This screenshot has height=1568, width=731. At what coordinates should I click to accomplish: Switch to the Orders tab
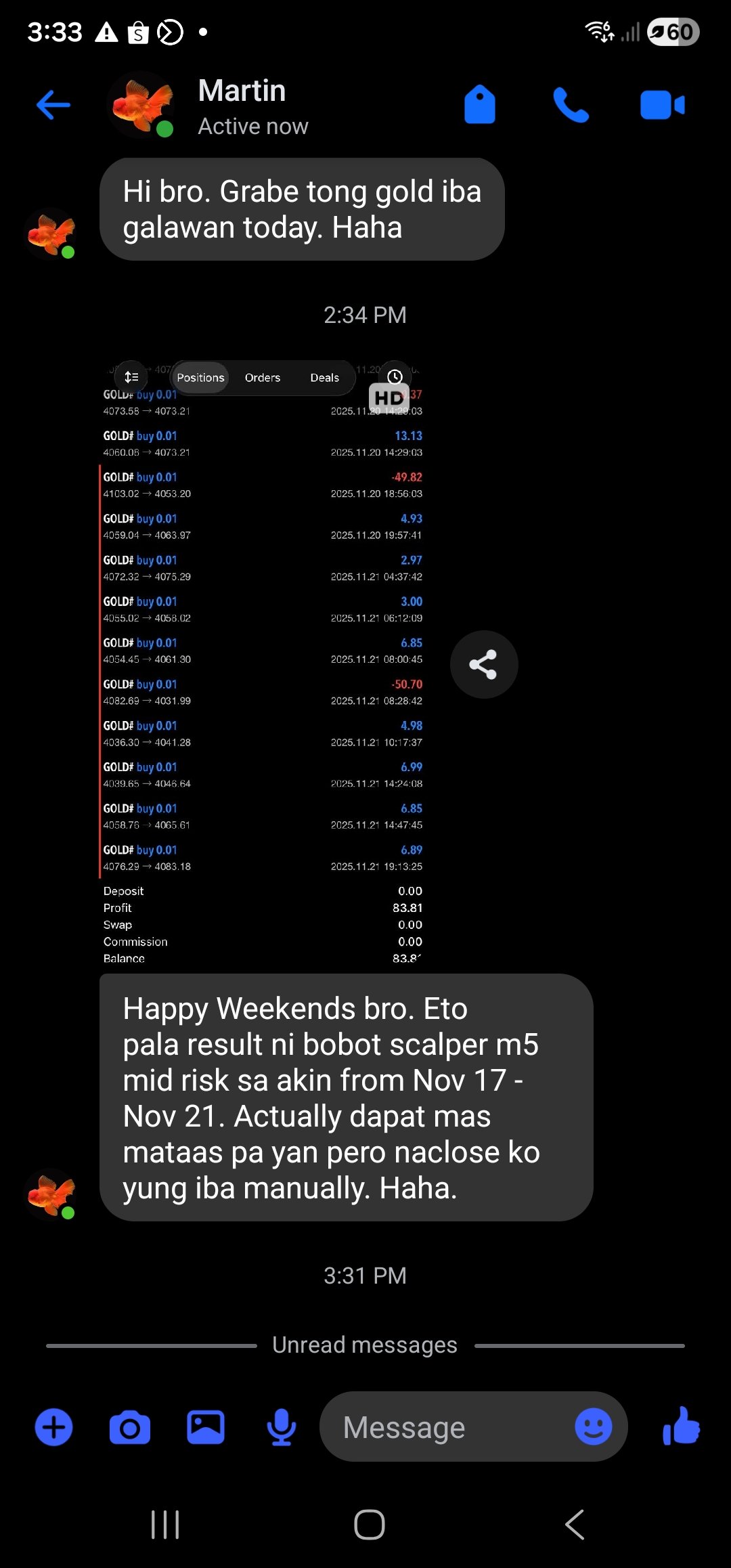click(x=262, y=377)
